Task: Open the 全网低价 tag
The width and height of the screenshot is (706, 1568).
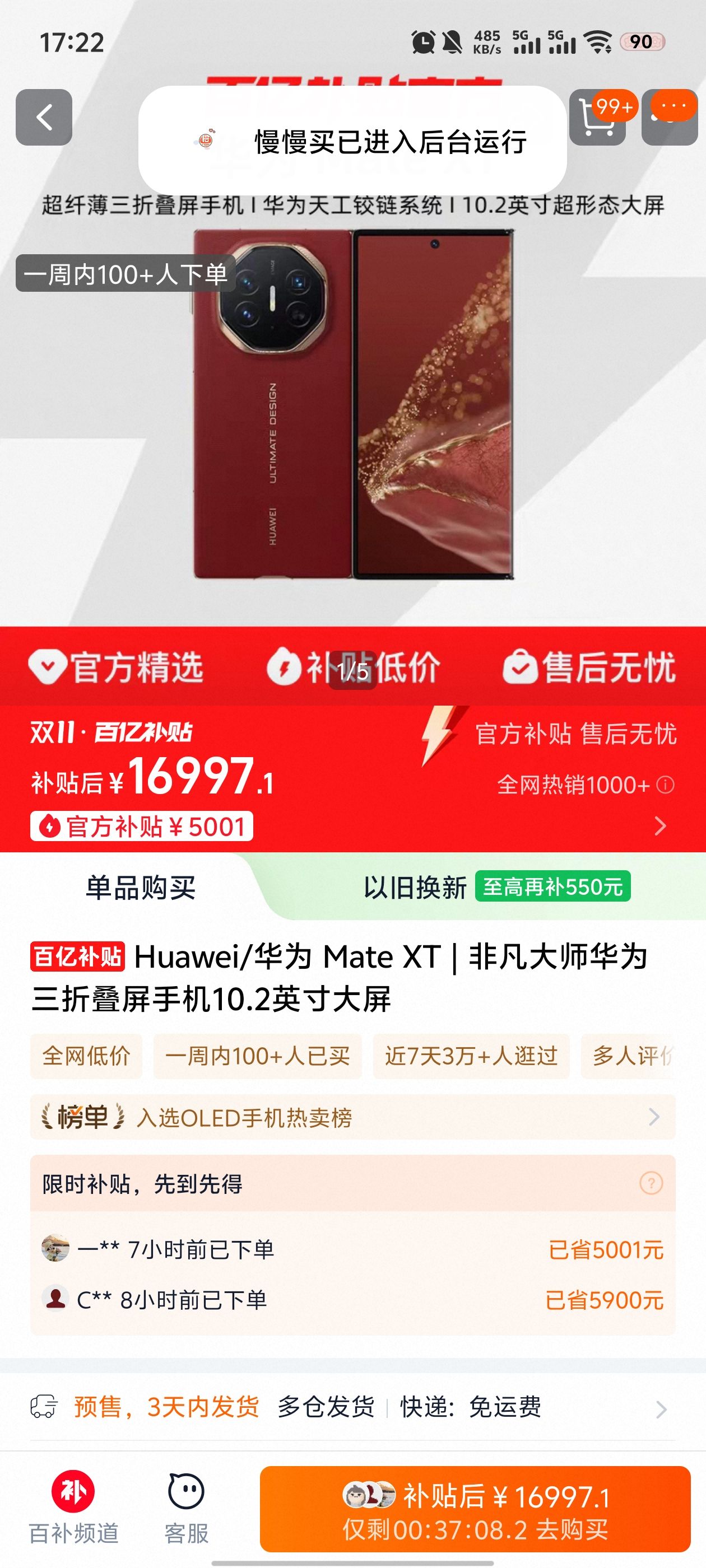Action: click(85, 1057)
